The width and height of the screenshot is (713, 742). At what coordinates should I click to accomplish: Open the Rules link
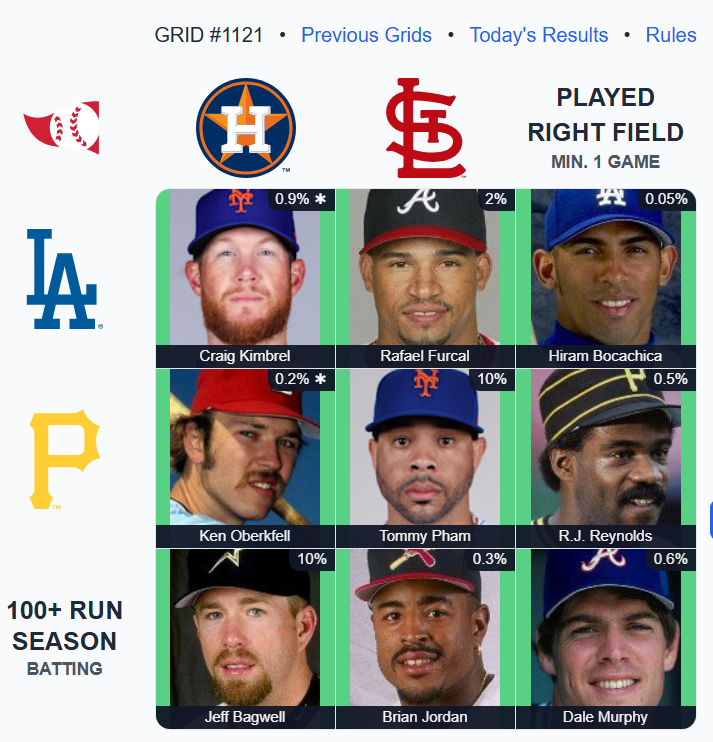pos(670,35)
